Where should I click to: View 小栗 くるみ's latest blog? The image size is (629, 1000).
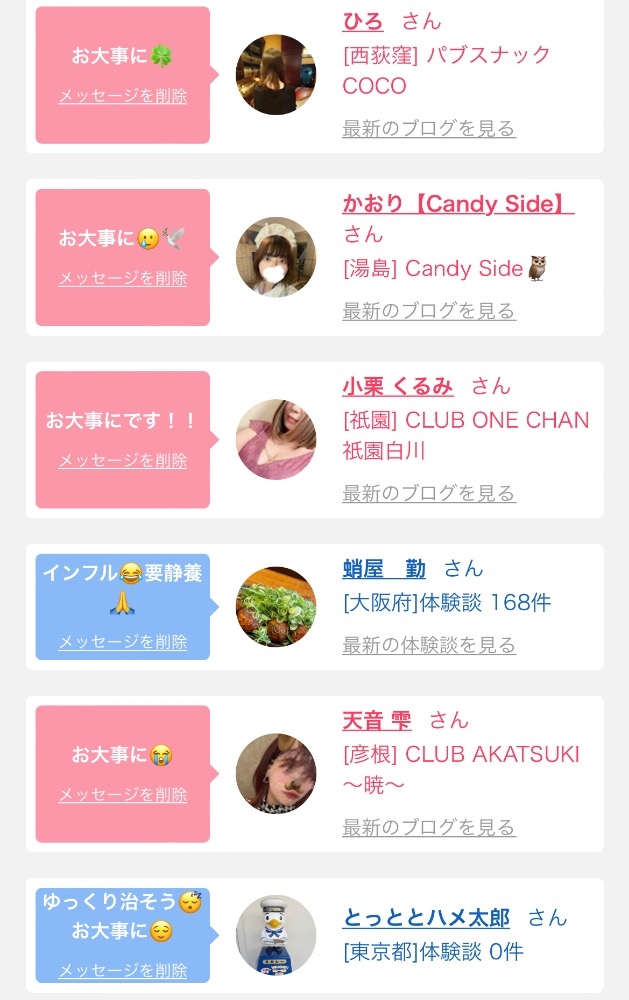click(x=429, y=493)
